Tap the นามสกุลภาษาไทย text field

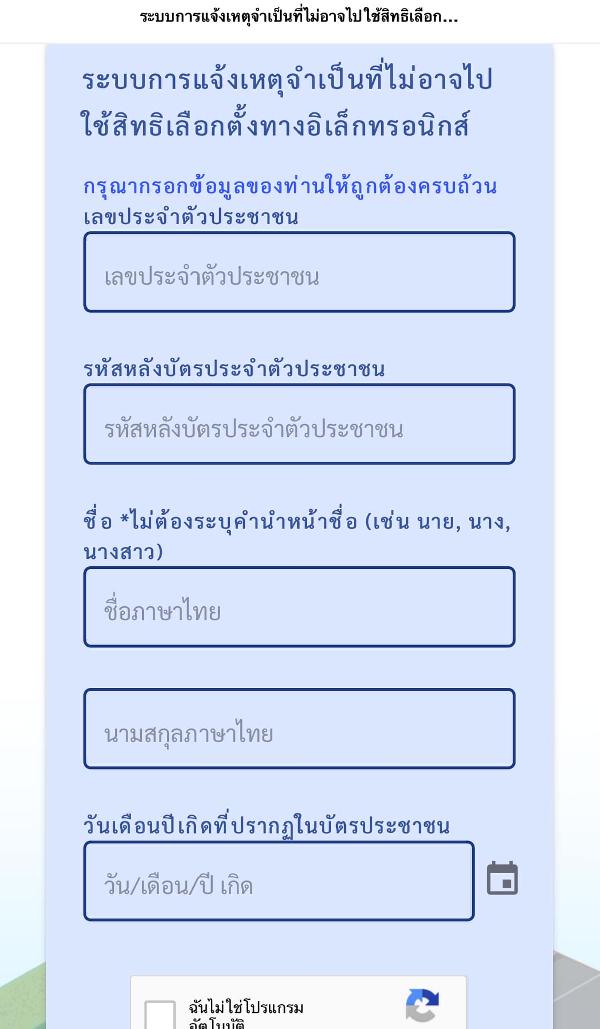click(x=299, y=729)
